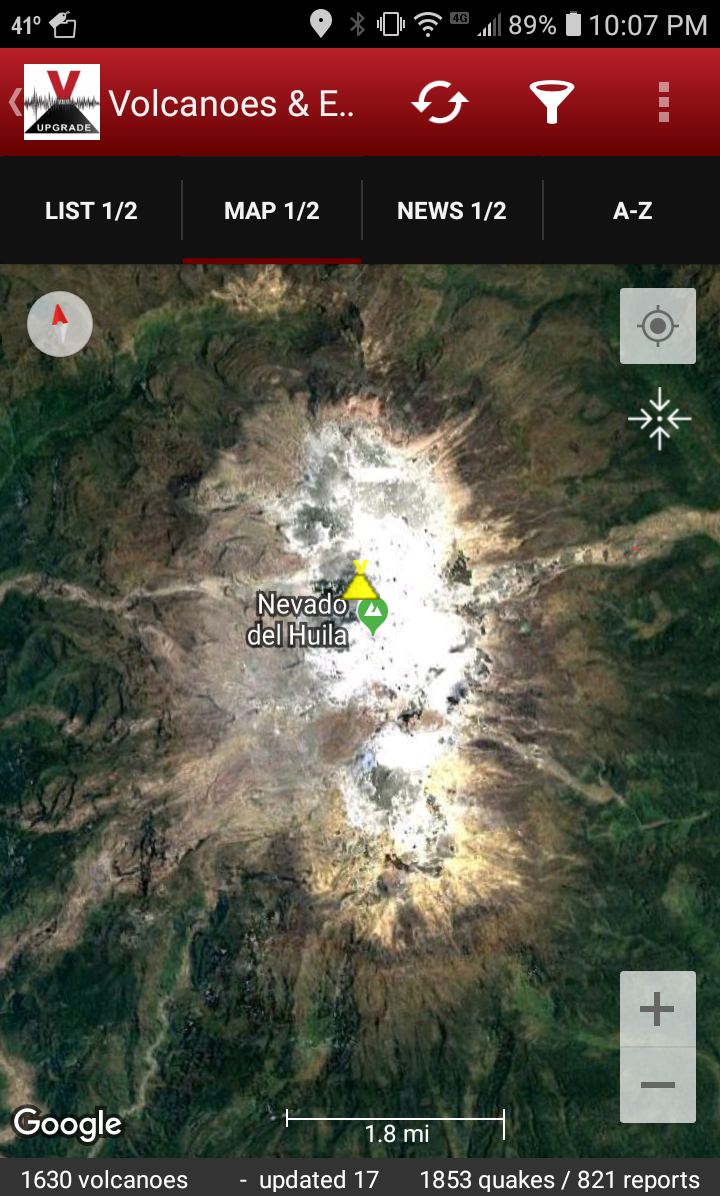Select the yellow volcano marker

coord(360,581)
